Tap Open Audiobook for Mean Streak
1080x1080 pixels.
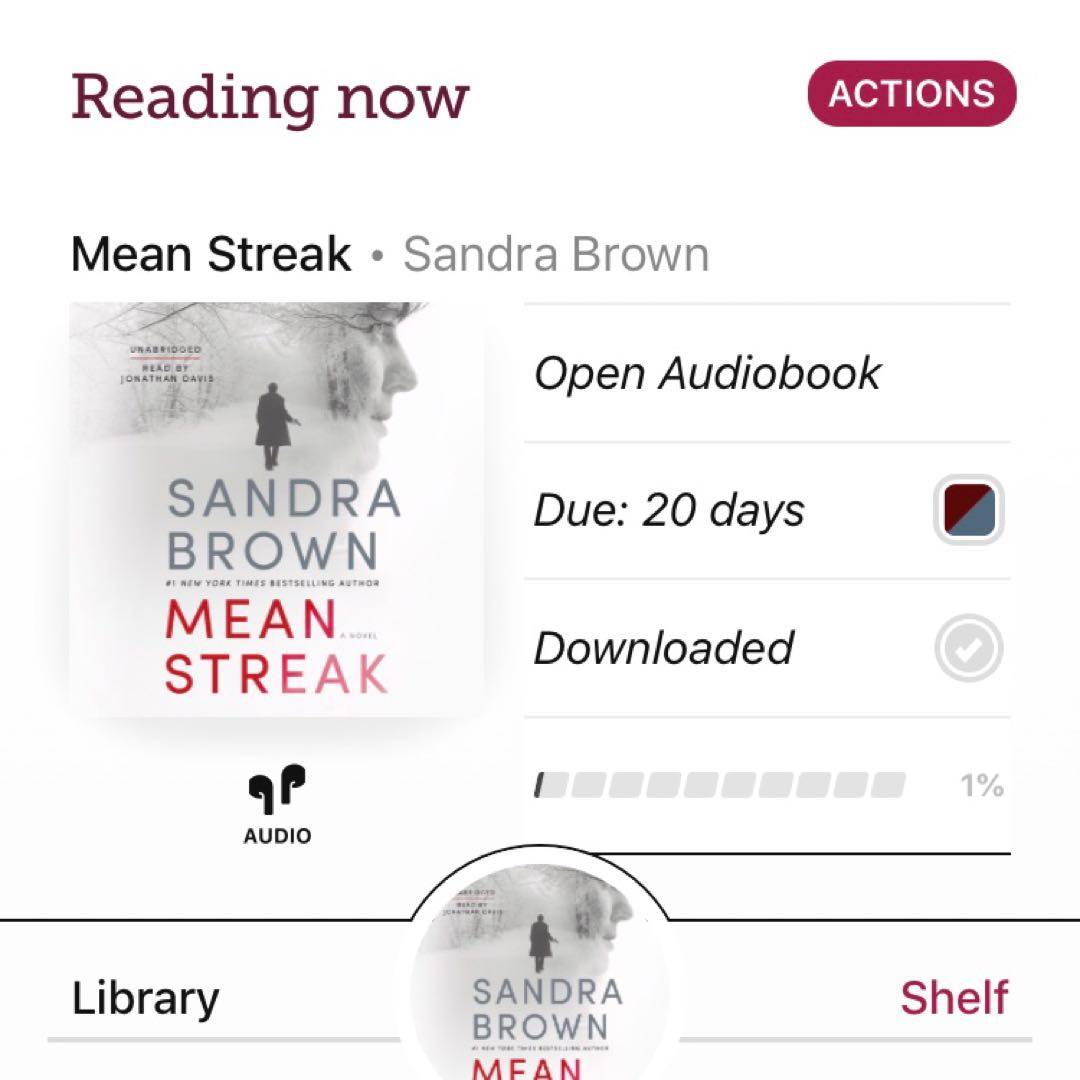tap(706, 373)
